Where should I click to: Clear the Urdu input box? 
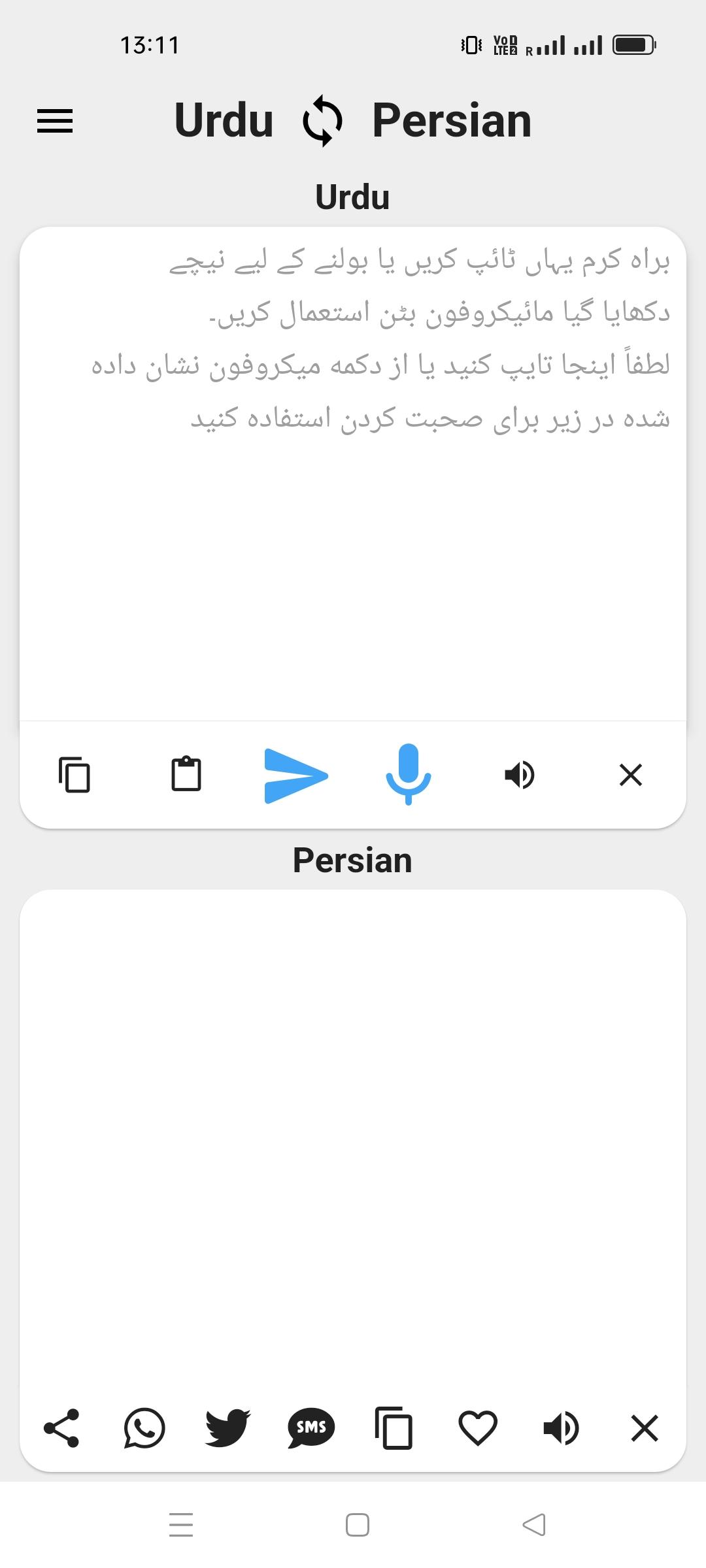(631, 776)
